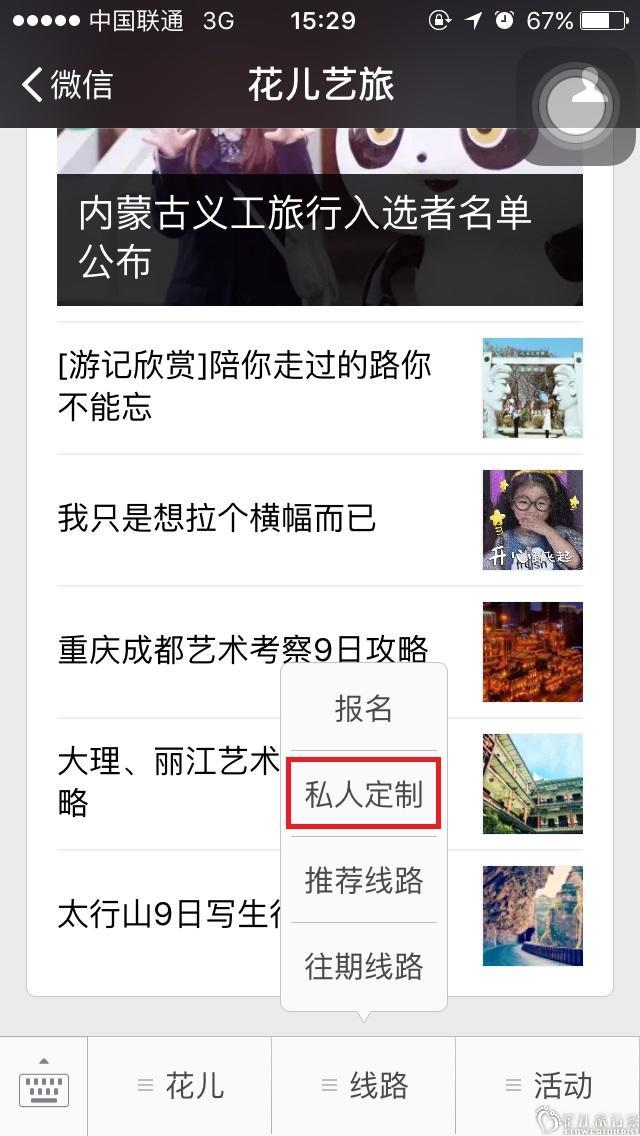Choose 私人定制 in the popup menu
The width and height of the screenshot is (640, 1136).
(364, 796)
